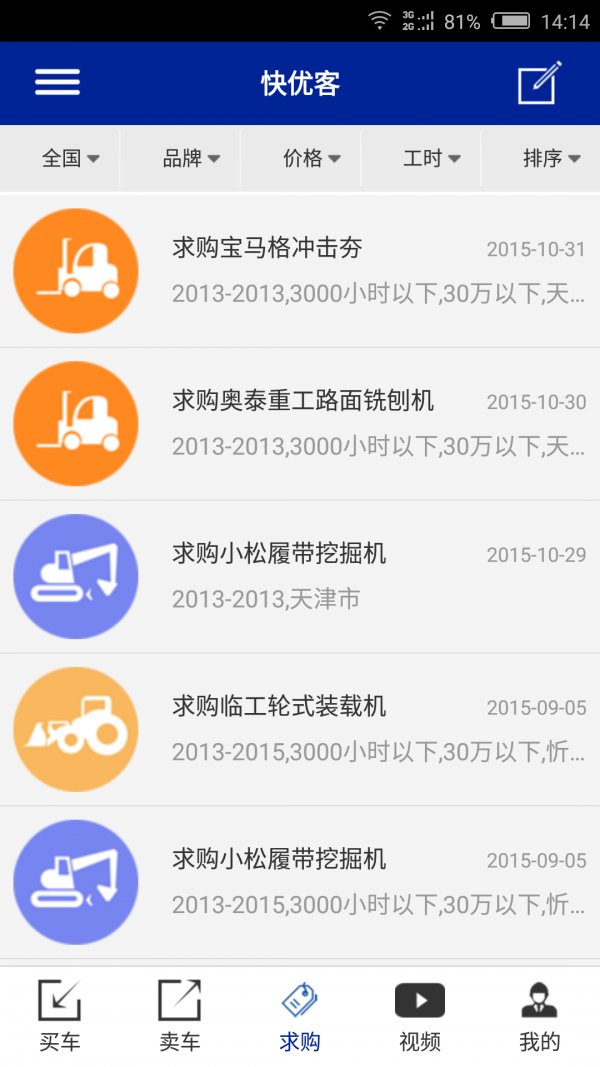Go to the 视频 tab

pyautogui.click(x=420, y=1016)
